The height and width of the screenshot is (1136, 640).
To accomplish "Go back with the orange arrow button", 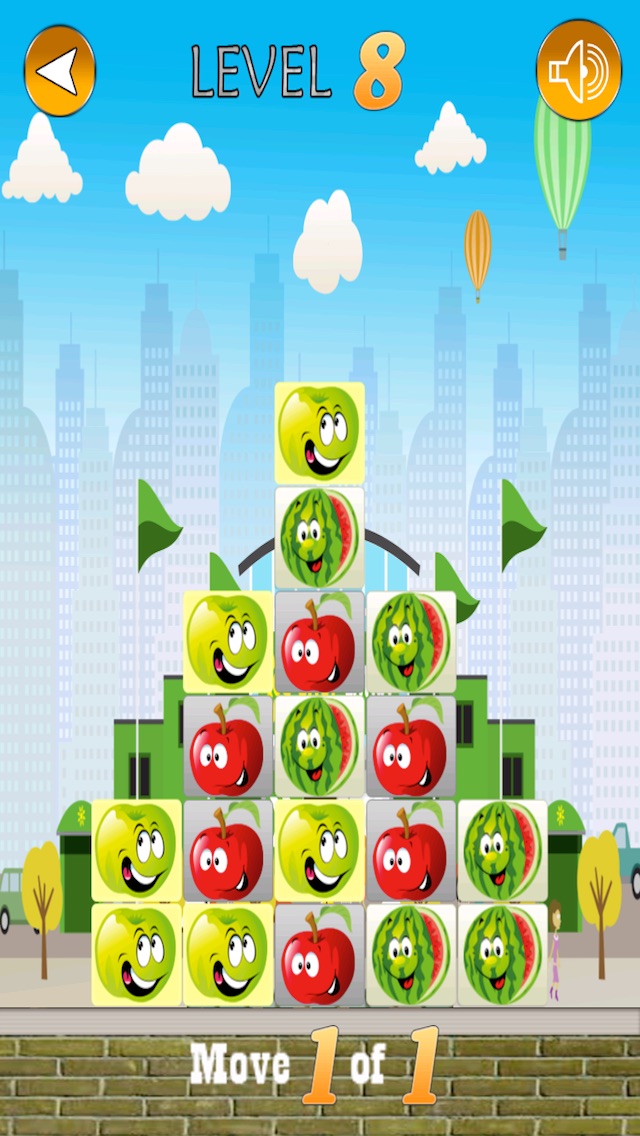I will click(60, 71).
